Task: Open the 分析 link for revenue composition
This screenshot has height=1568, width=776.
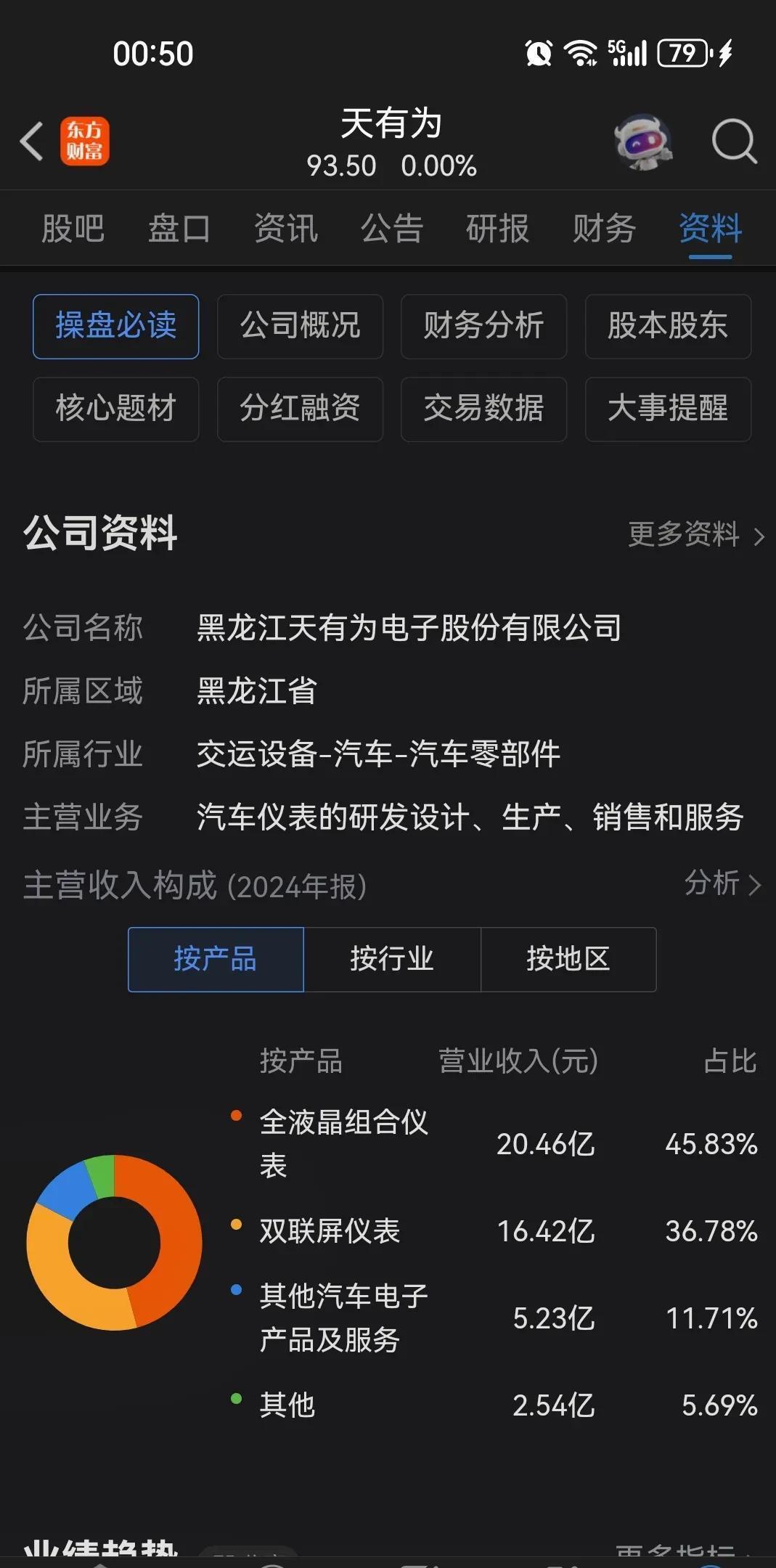Action: pyautogui.click(x=722, y=883)
